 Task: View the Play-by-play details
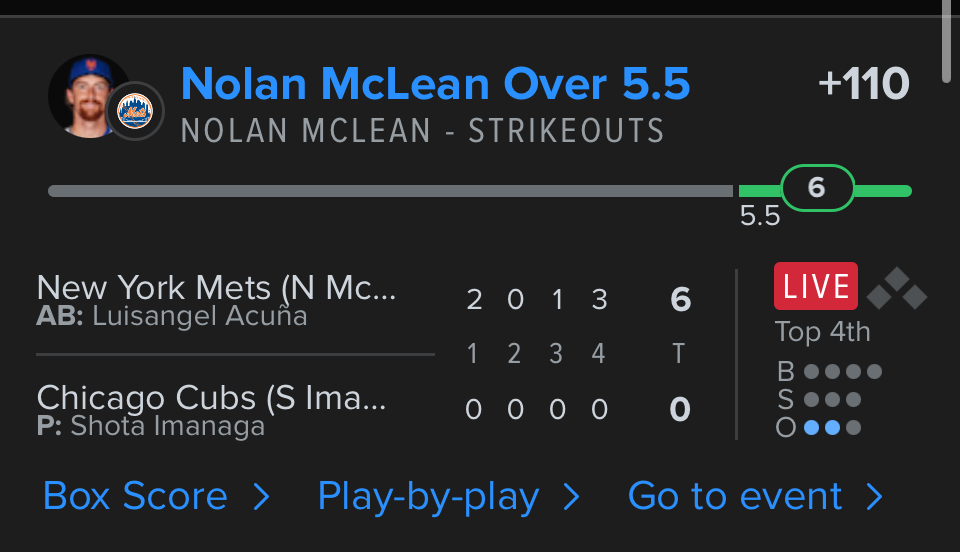(x=448, y=497)
